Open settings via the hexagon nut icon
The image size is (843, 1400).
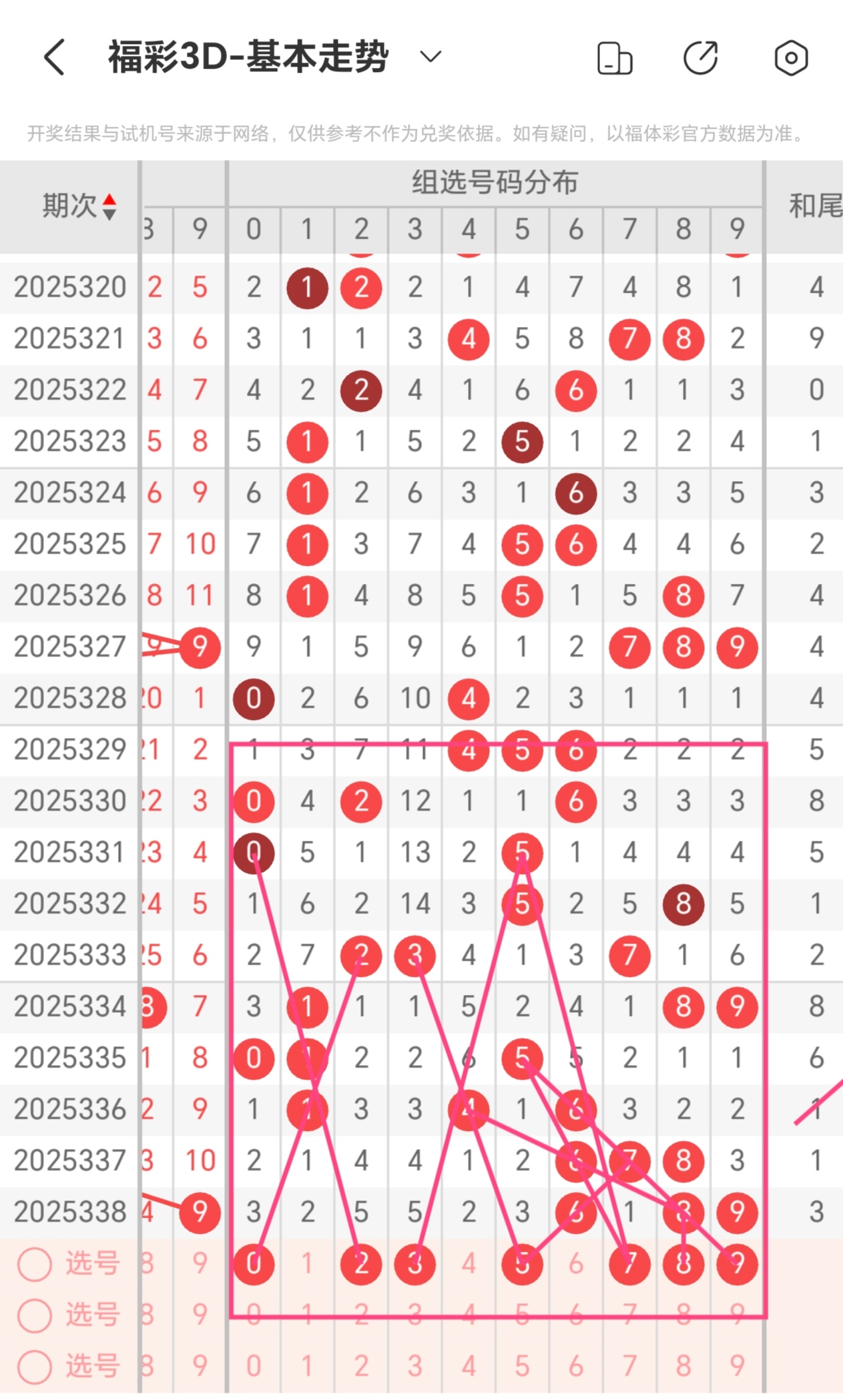pyautogui.click(x=791, y=58)
